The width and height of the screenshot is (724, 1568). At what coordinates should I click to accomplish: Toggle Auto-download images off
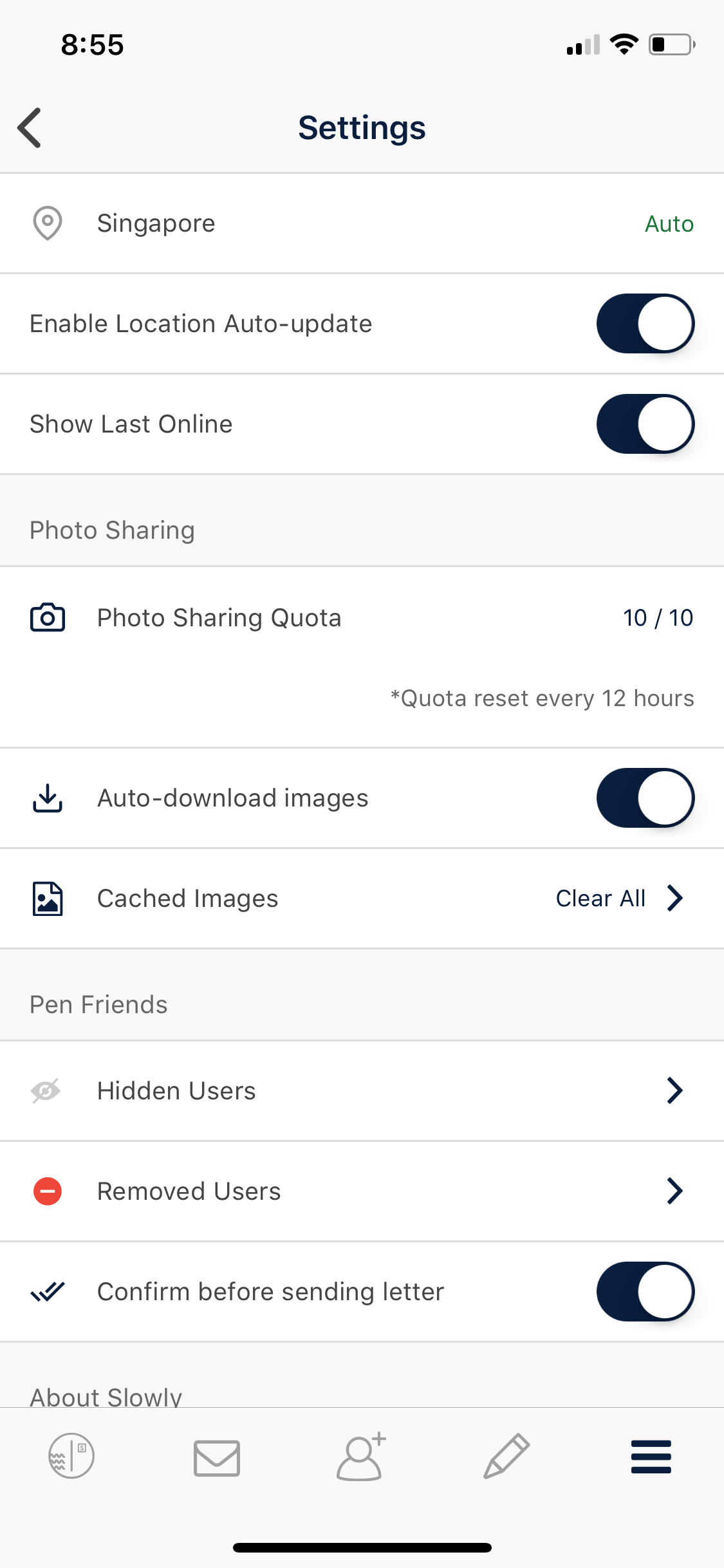point(645,798)
